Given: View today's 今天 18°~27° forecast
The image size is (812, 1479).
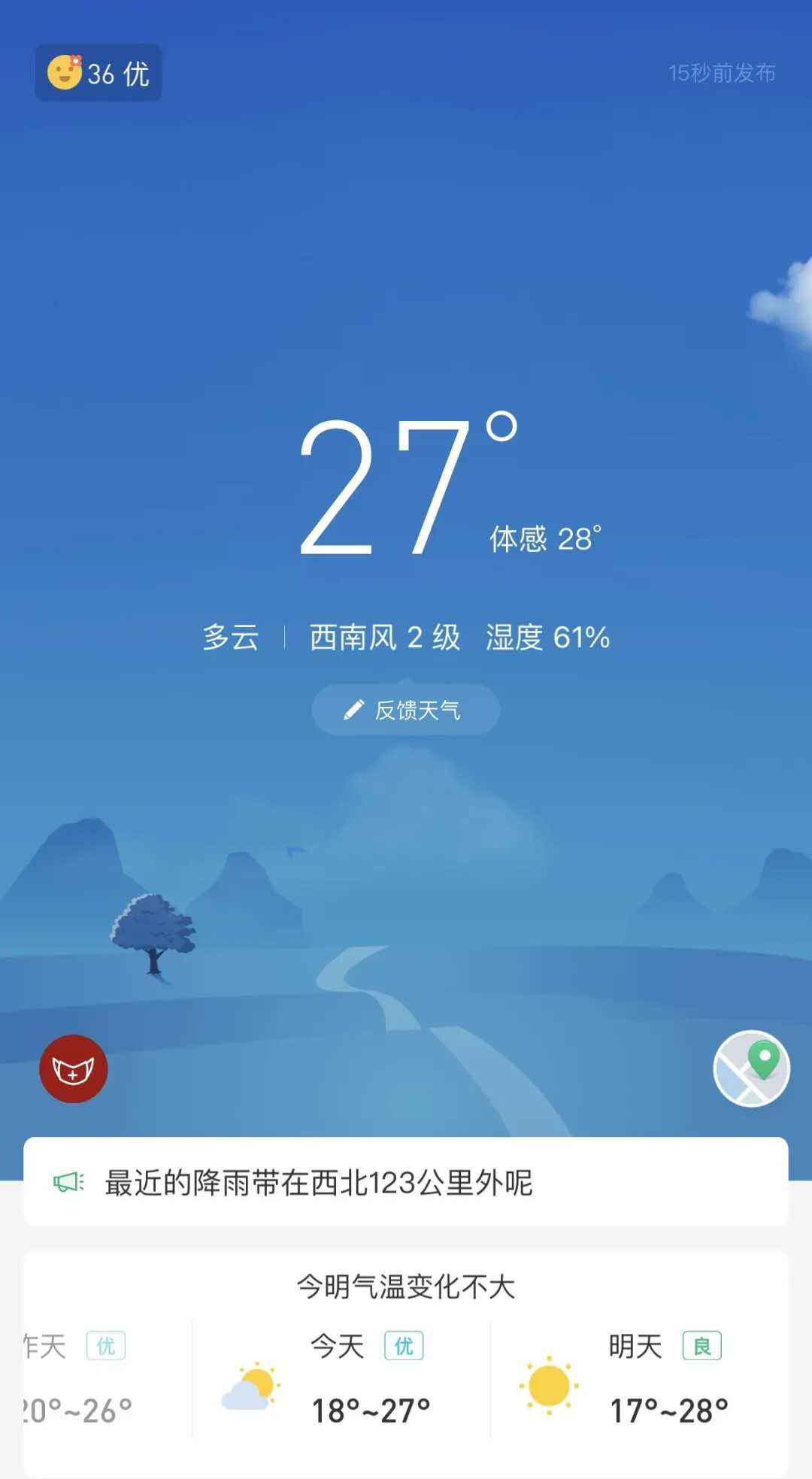Looking at the screenshot, I should click(341, 1379).
